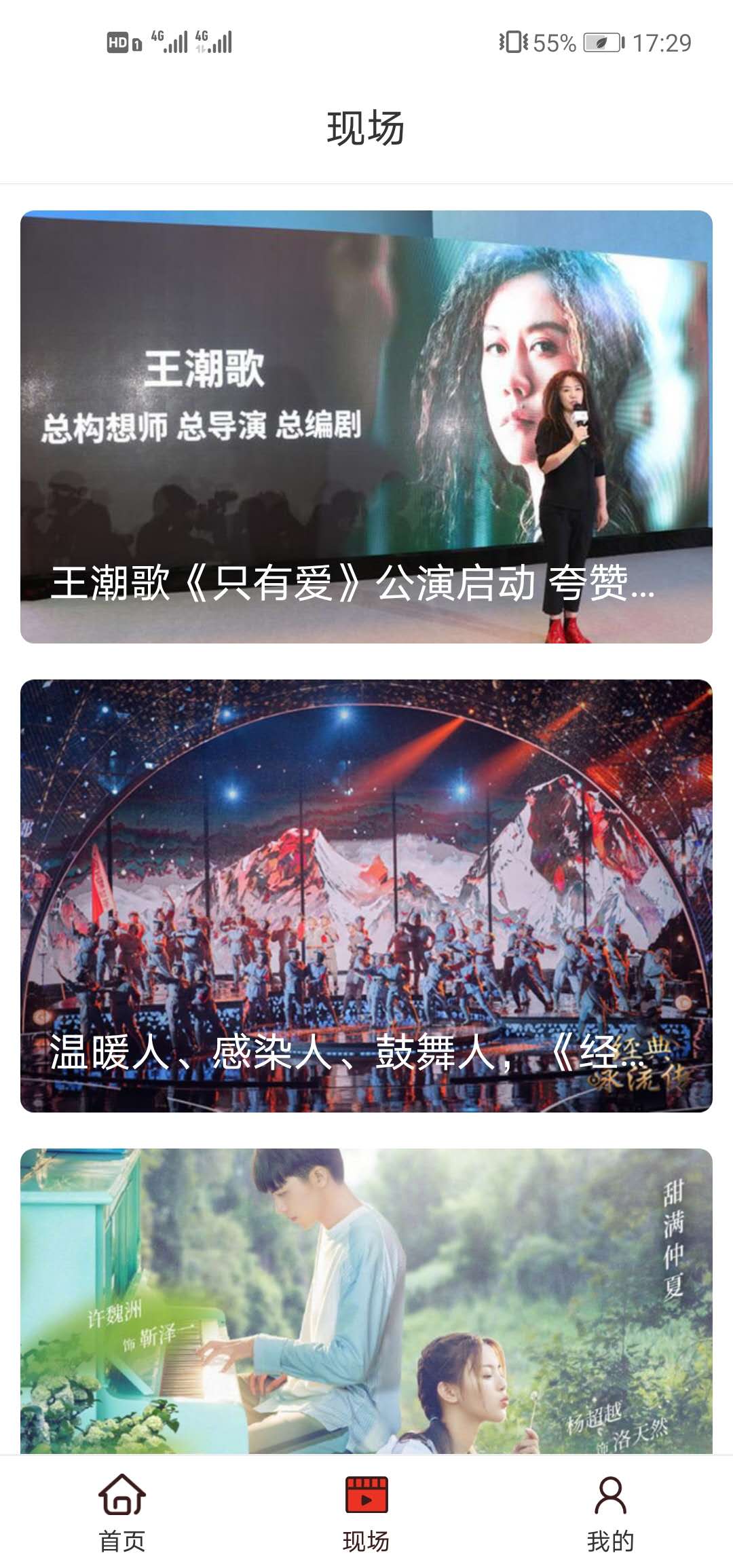The width and height of the screenshot is (733, 1568).
Task: Open the 甜满仲夏 video card
Action: coord(366,1300)
